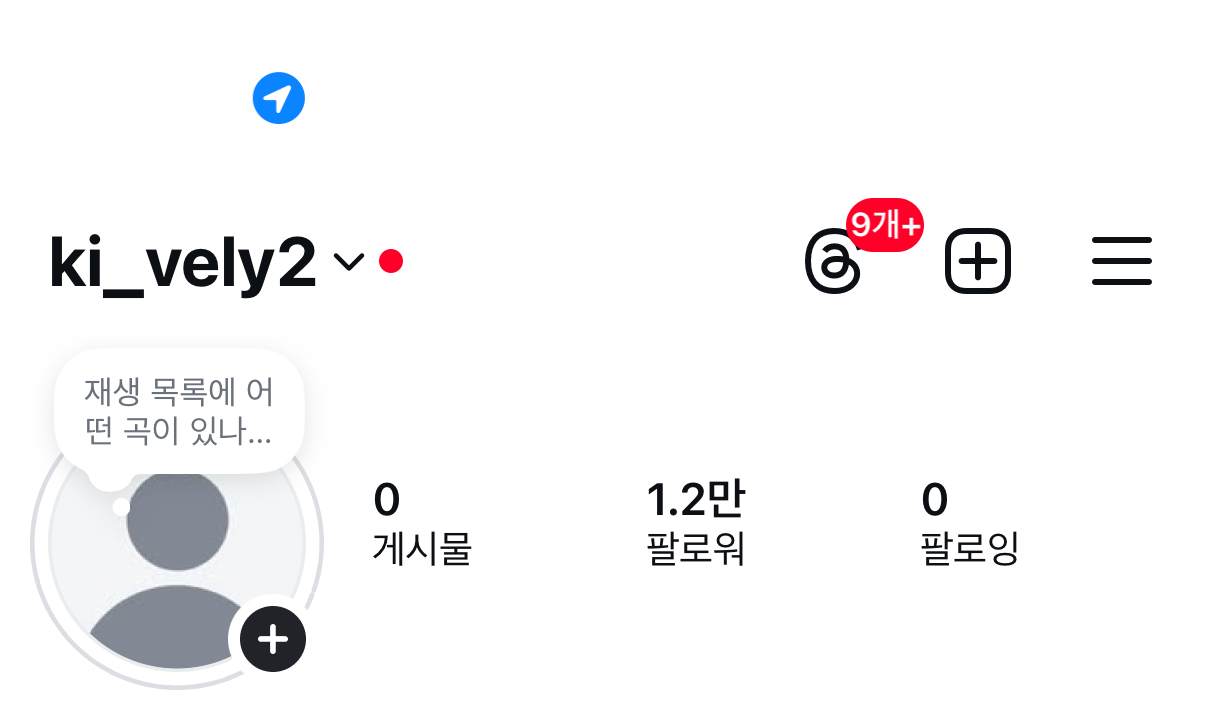Screen dimensions: 1206x715
Task: Open the note bubble about playlist songs
Action: pos(178,411)
